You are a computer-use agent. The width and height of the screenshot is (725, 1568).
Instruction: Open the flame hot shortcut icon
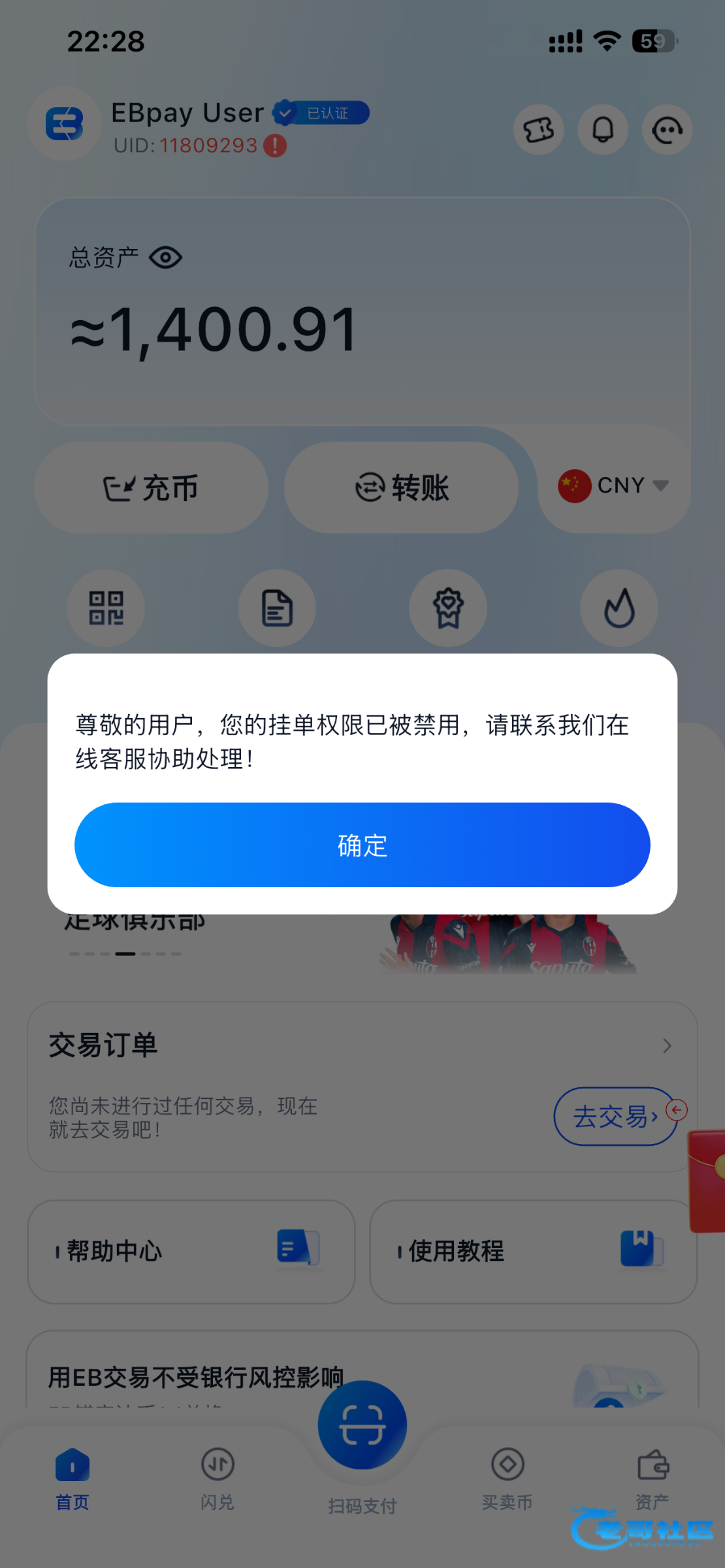click(x=619, y=608)
